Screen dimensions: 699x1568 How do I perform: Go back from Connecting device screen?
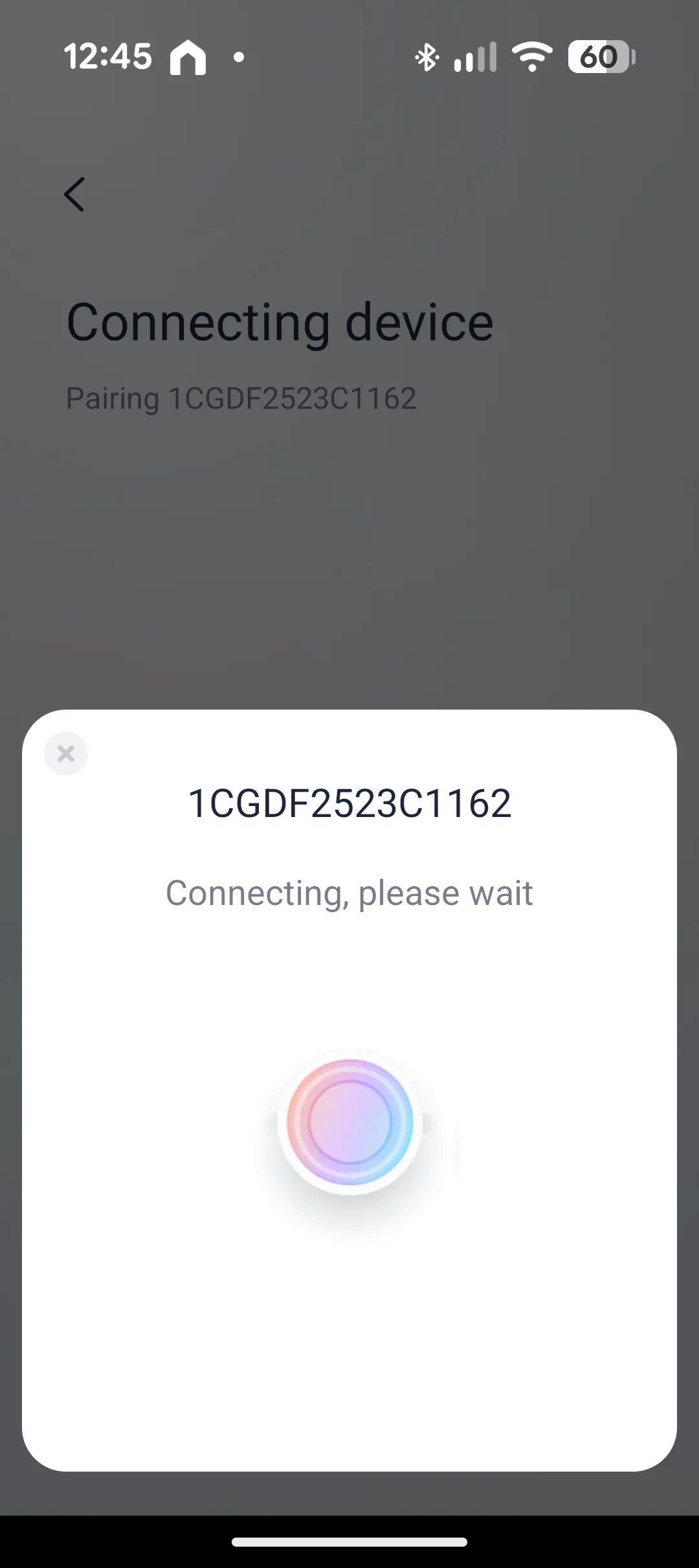click(74, 194)
